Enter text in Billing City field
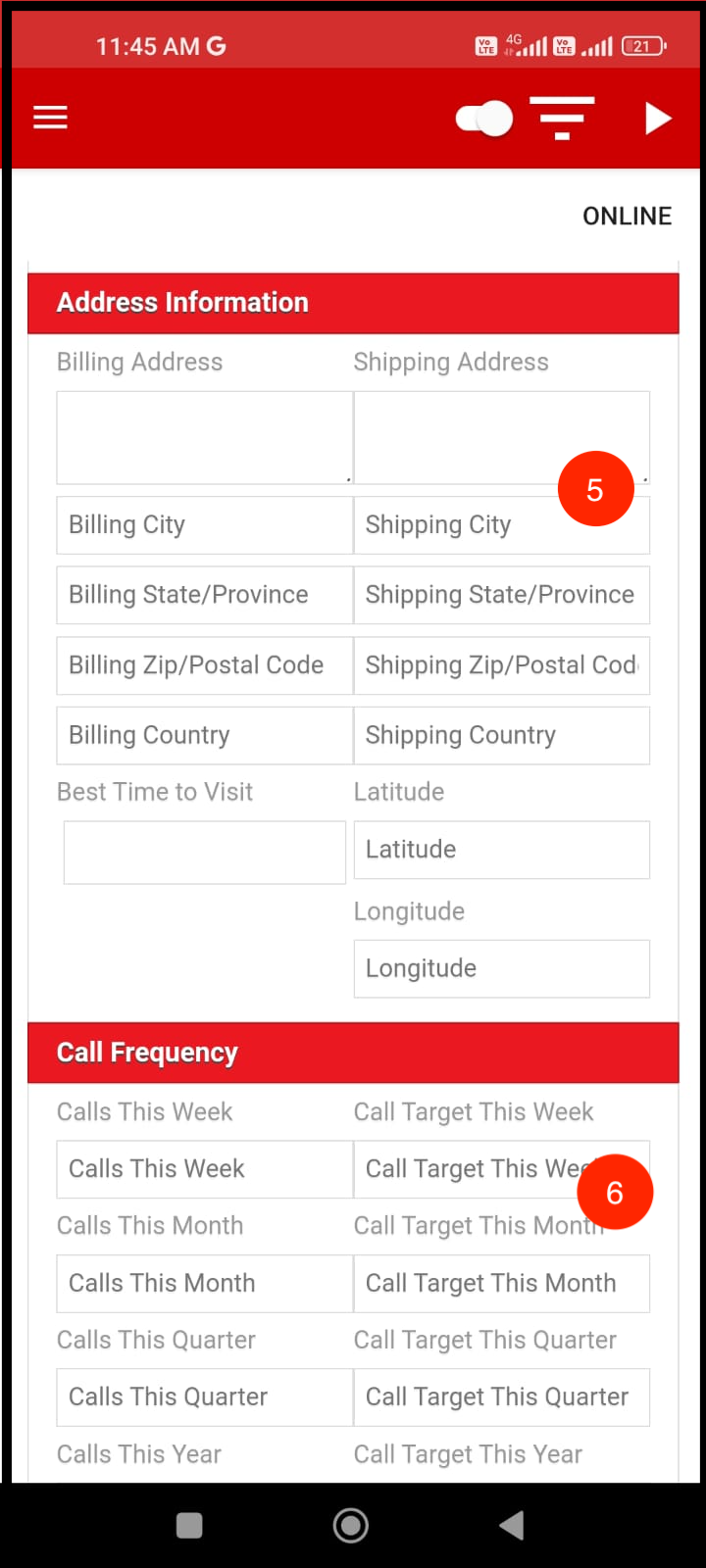 point(204,525)
